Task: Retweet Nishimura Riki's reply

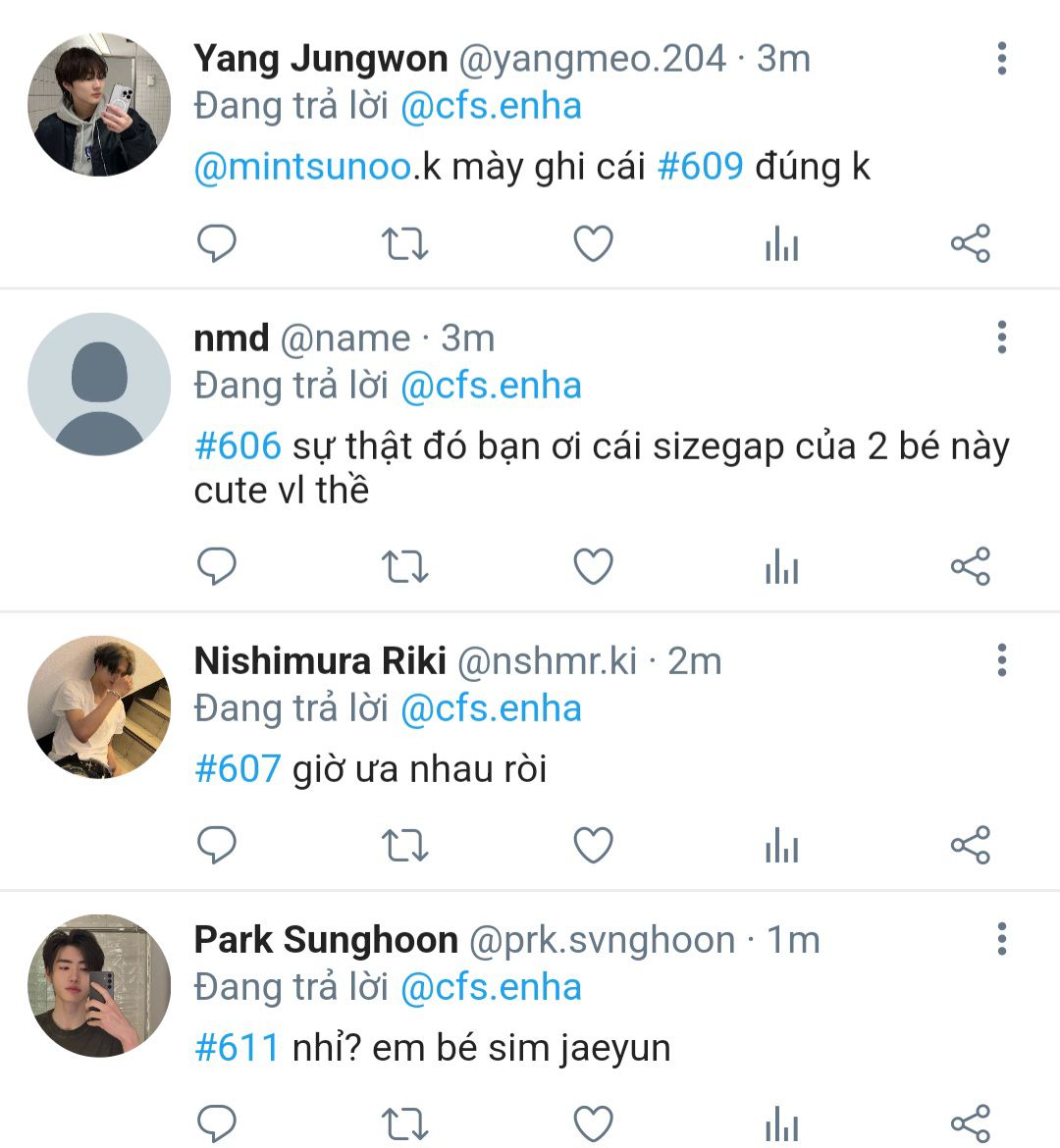Action: tap(404, 845)
